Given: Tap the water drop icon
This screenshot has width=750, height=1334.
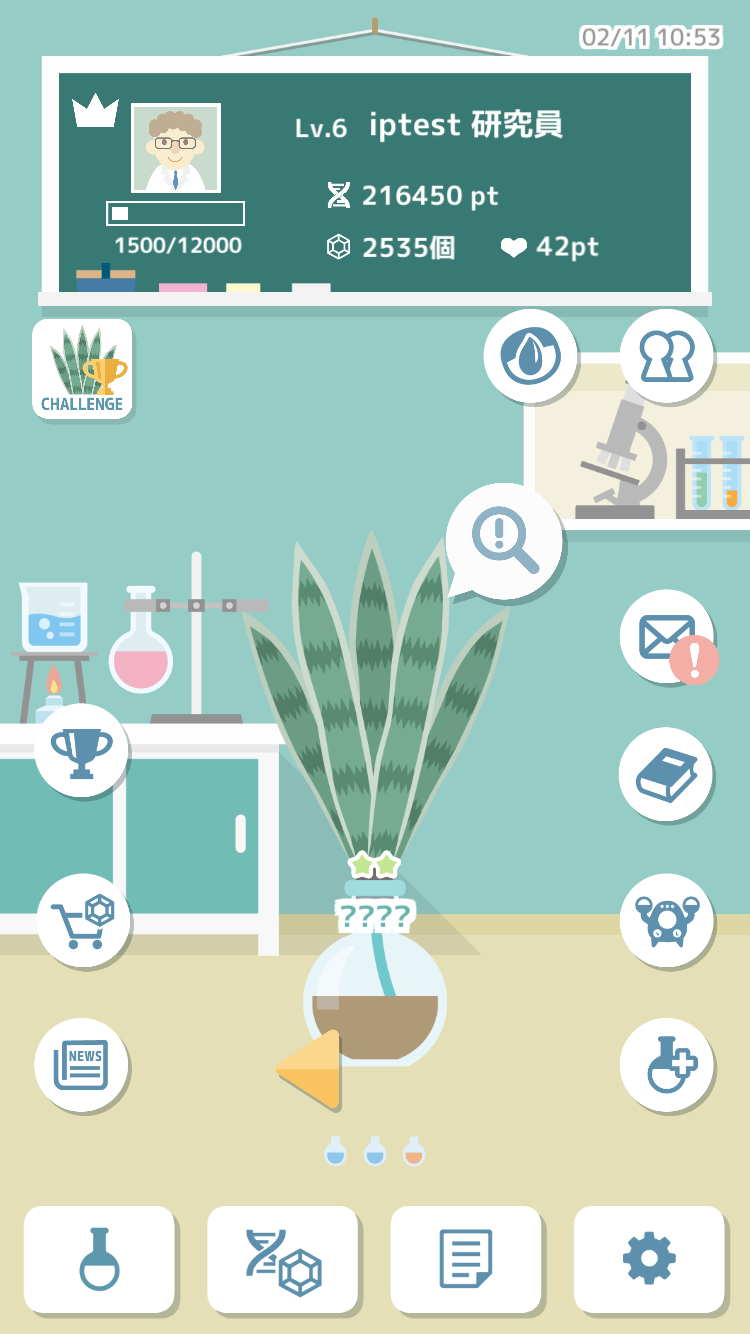Looking at the screenshot, I should pyautogui.click(x=530, y=356).
